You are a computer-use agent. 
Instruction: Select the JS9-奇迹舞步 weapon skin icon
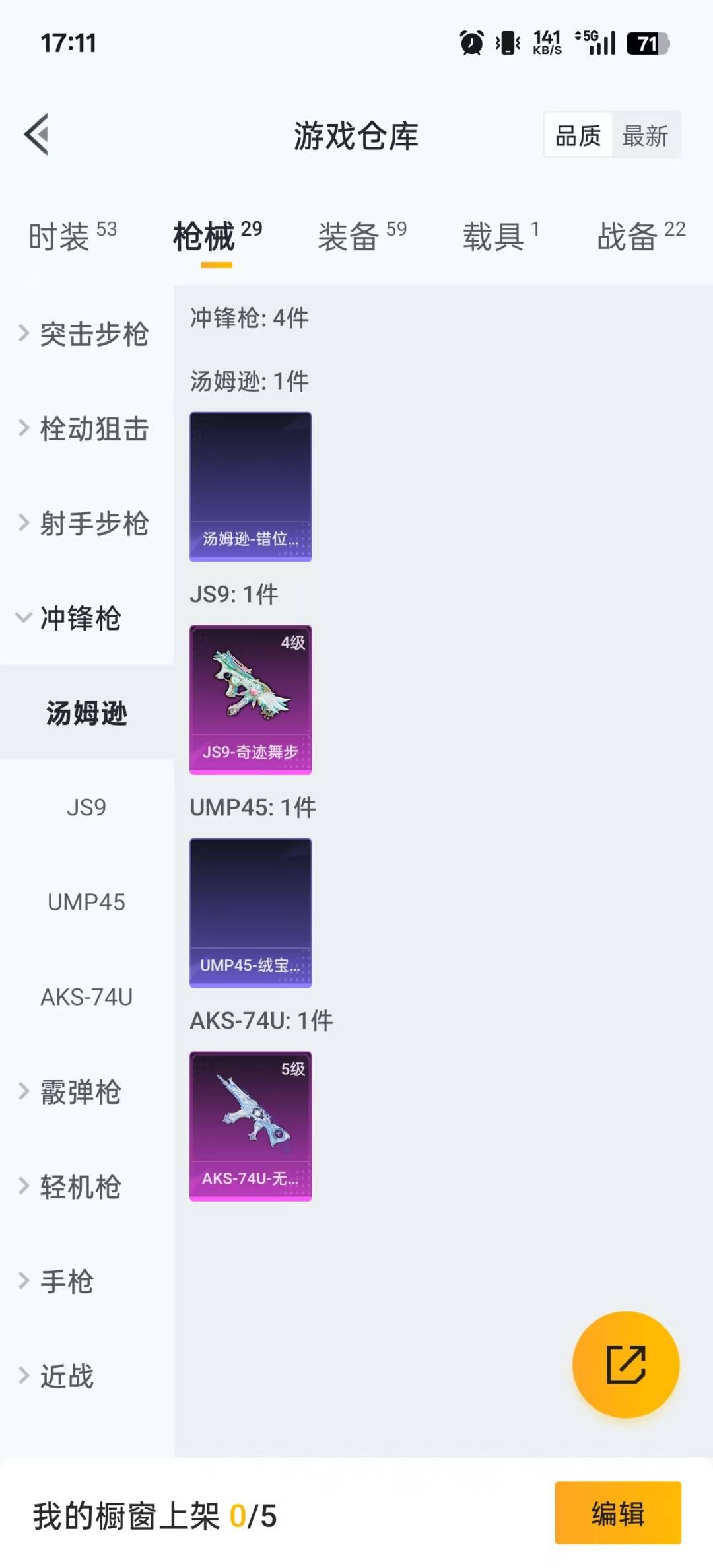pyautogui.click(x=250, y=700)
